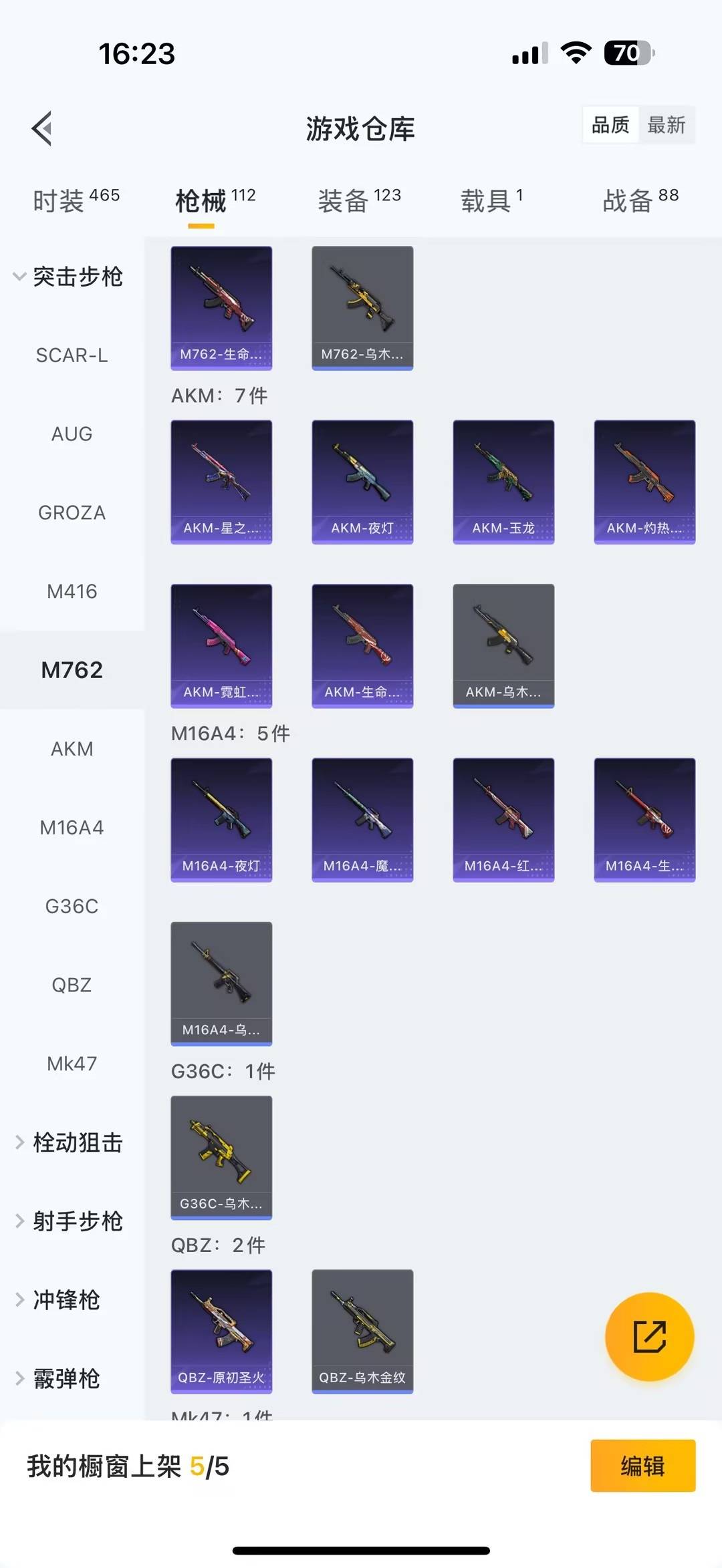This screenshot has height=1568, width=722.
Task: Open the M16A4-夜灯 skin
Action: pyautogui.click(x=221, y=820)
